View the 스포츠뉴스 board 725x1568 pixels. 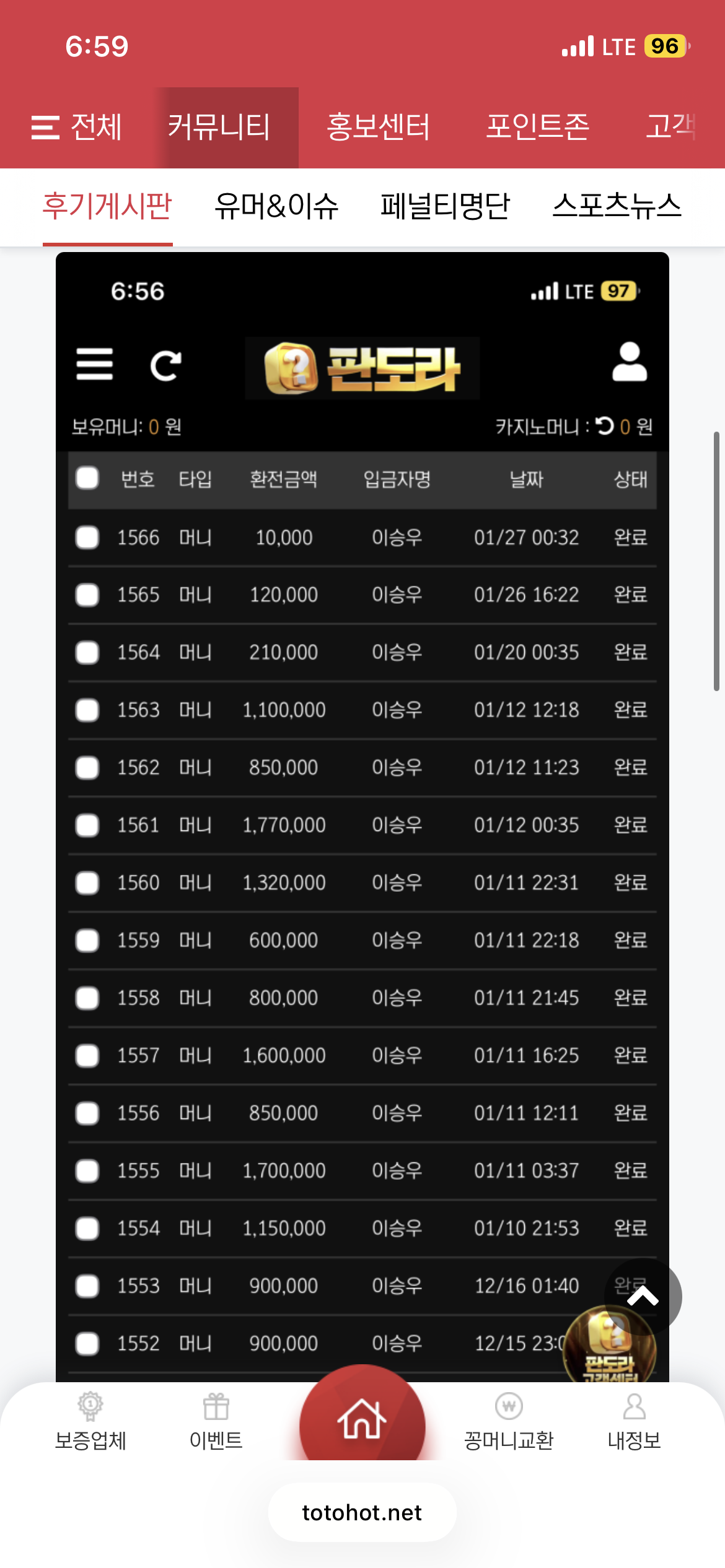[x=617, y=207]
